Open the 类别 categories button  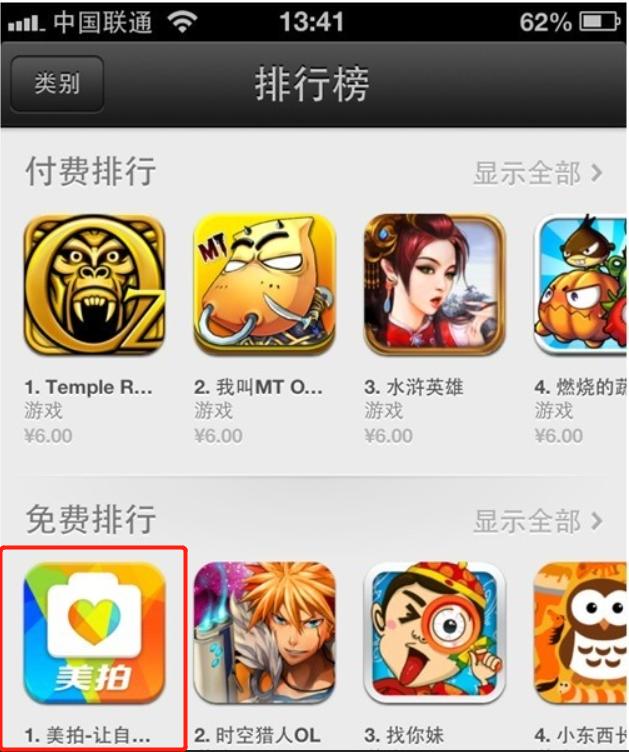point(57,84)
